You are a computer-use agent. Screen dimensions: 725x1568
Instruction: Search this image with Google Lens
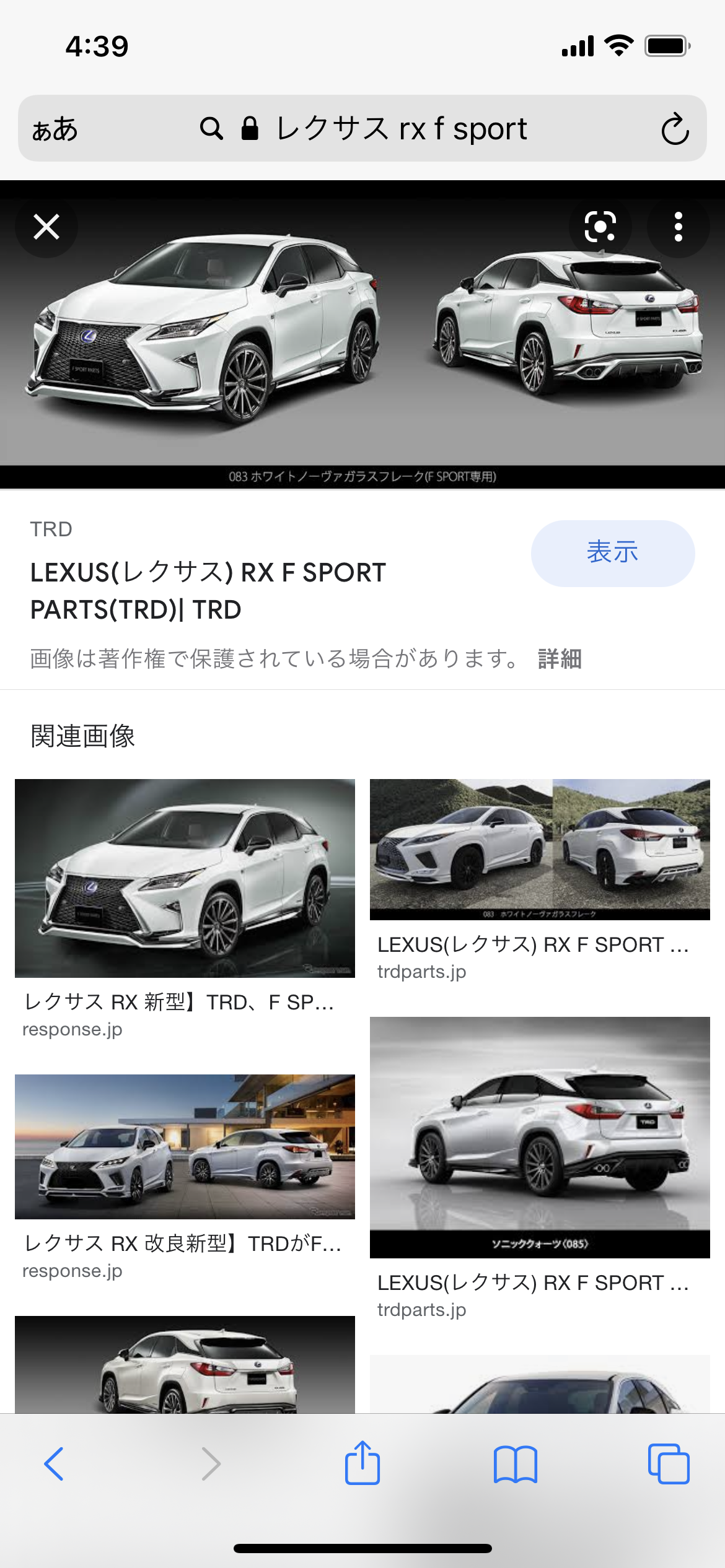coord(600,227)
